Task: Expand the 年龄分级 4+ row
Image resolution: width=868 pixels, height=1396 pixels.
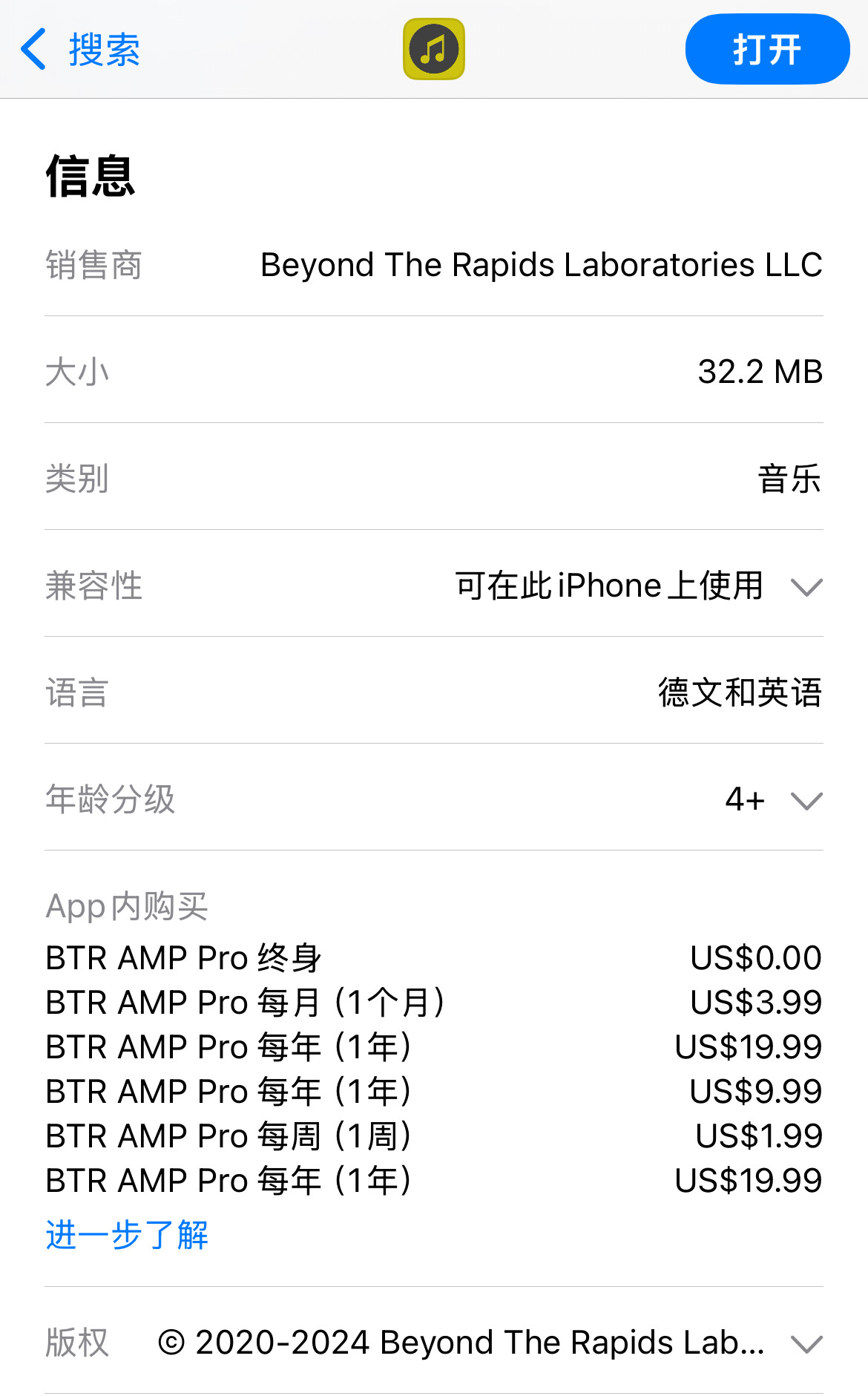Action: pyautogui.click(x=434, y=799)
